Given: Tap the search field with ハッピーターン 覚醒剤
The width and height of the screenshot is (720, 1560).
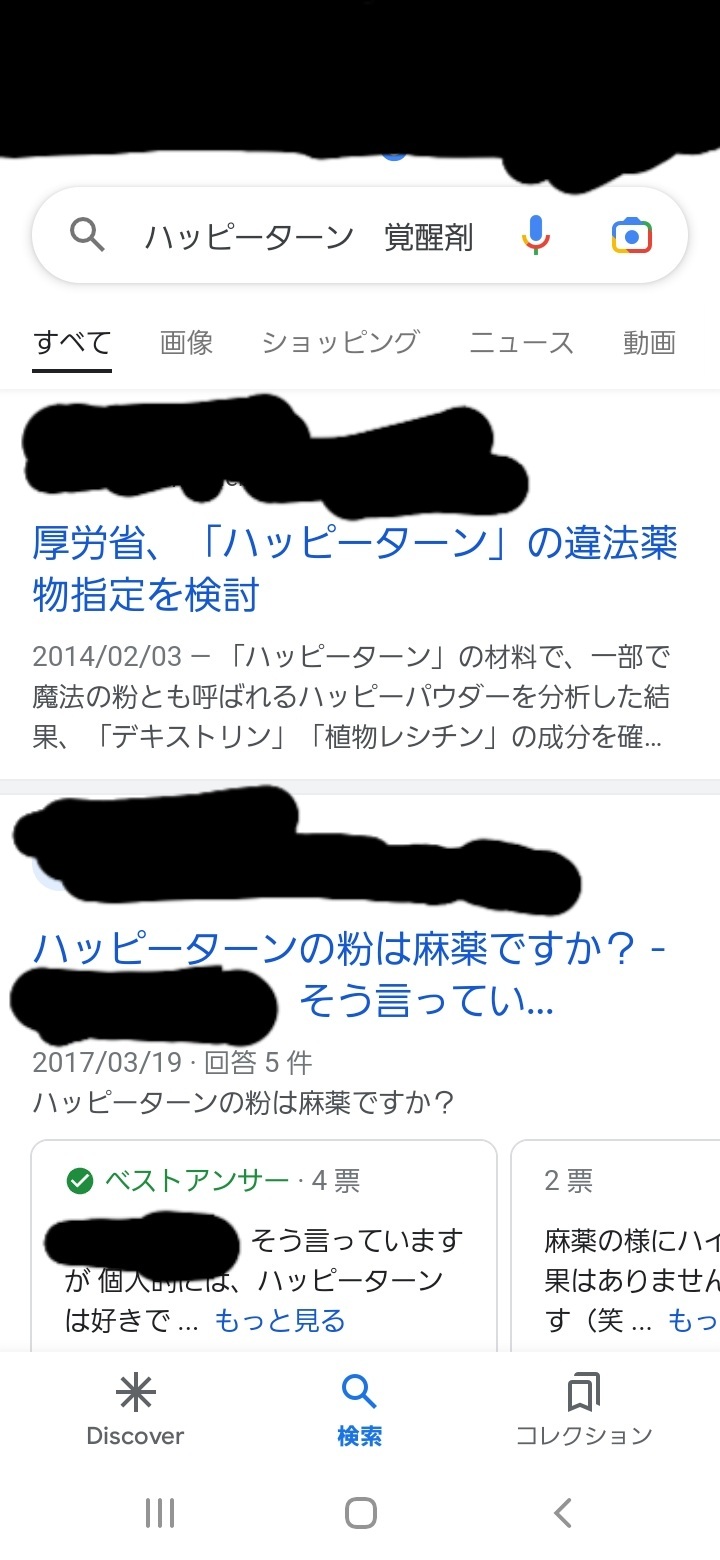Looking at the screenshot, I should coord(310,238).
